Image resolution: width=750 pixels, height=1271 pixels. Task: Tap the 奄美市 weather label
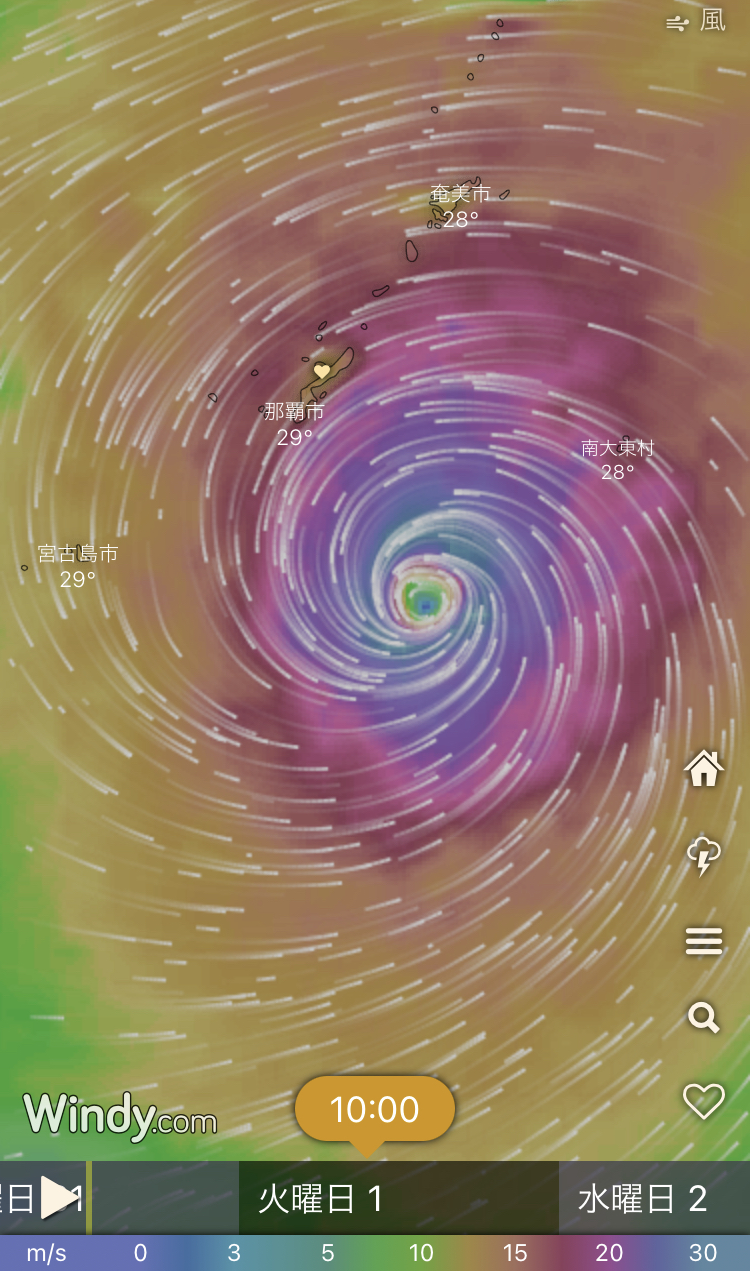click(460, 205)
